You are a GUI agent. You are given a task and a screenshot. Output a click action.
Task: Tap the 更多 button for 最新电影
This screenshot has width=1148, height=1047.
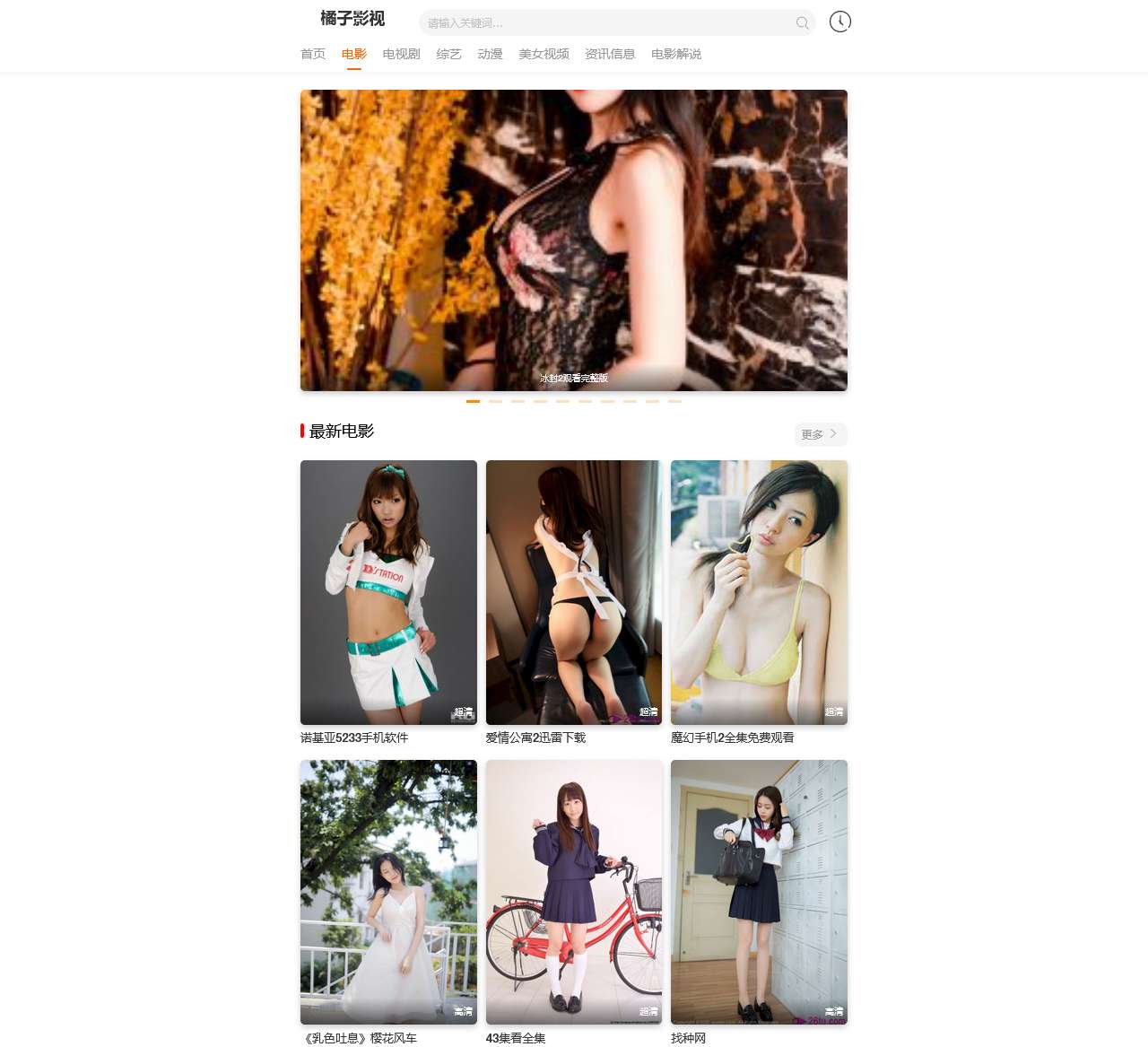tap(820, 434)
